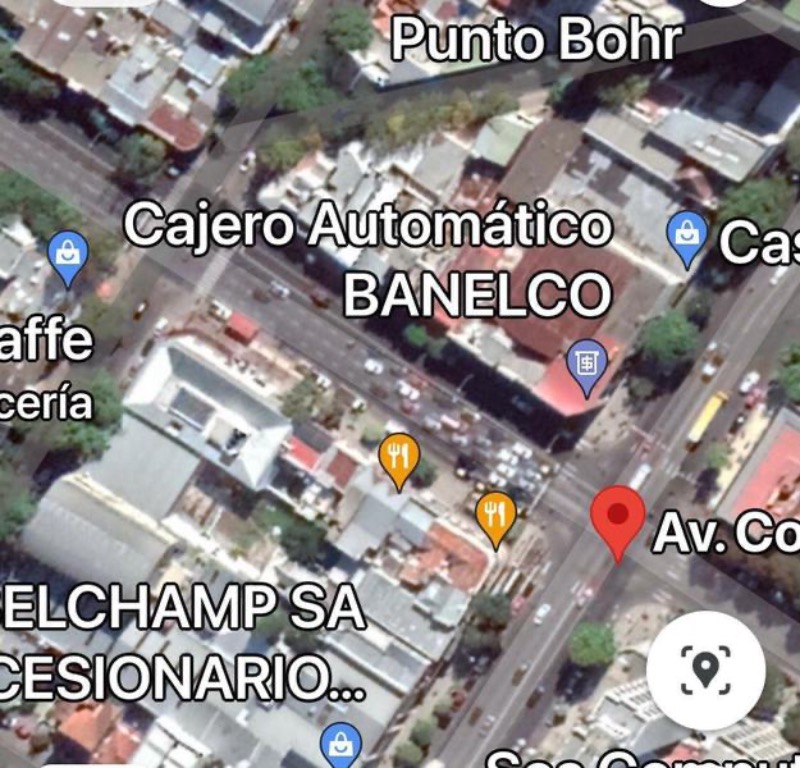This screenshot has height=768, width=800.
Task: Select the purple ATM pin below BANELCO
Action: point(586,362)
